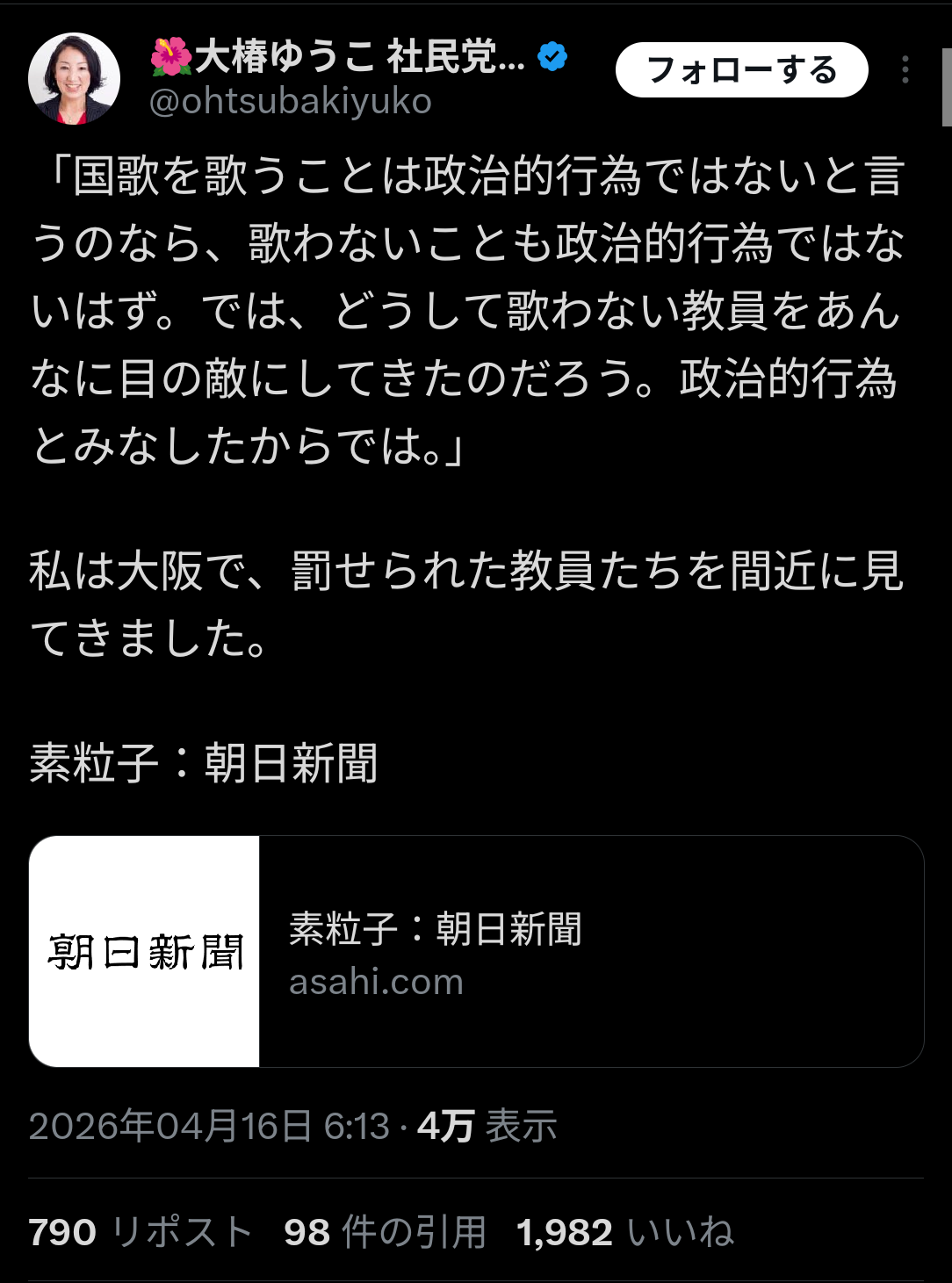This screenshot has height=1283, width=952.
Task: View the 98 件の引用 quotes
Action: 385,1232
